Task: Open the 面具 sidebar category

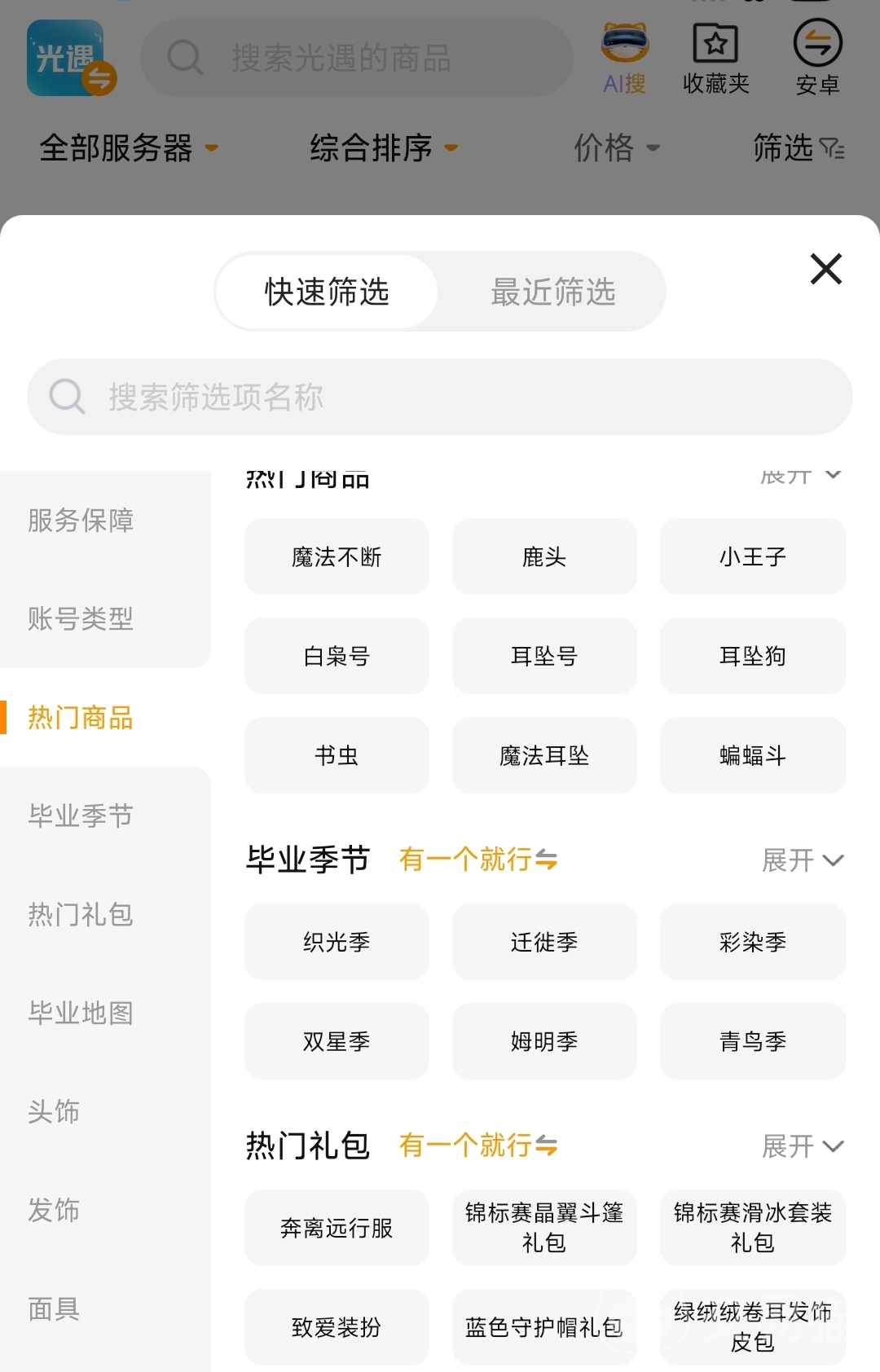Action: click(54, 1309)
